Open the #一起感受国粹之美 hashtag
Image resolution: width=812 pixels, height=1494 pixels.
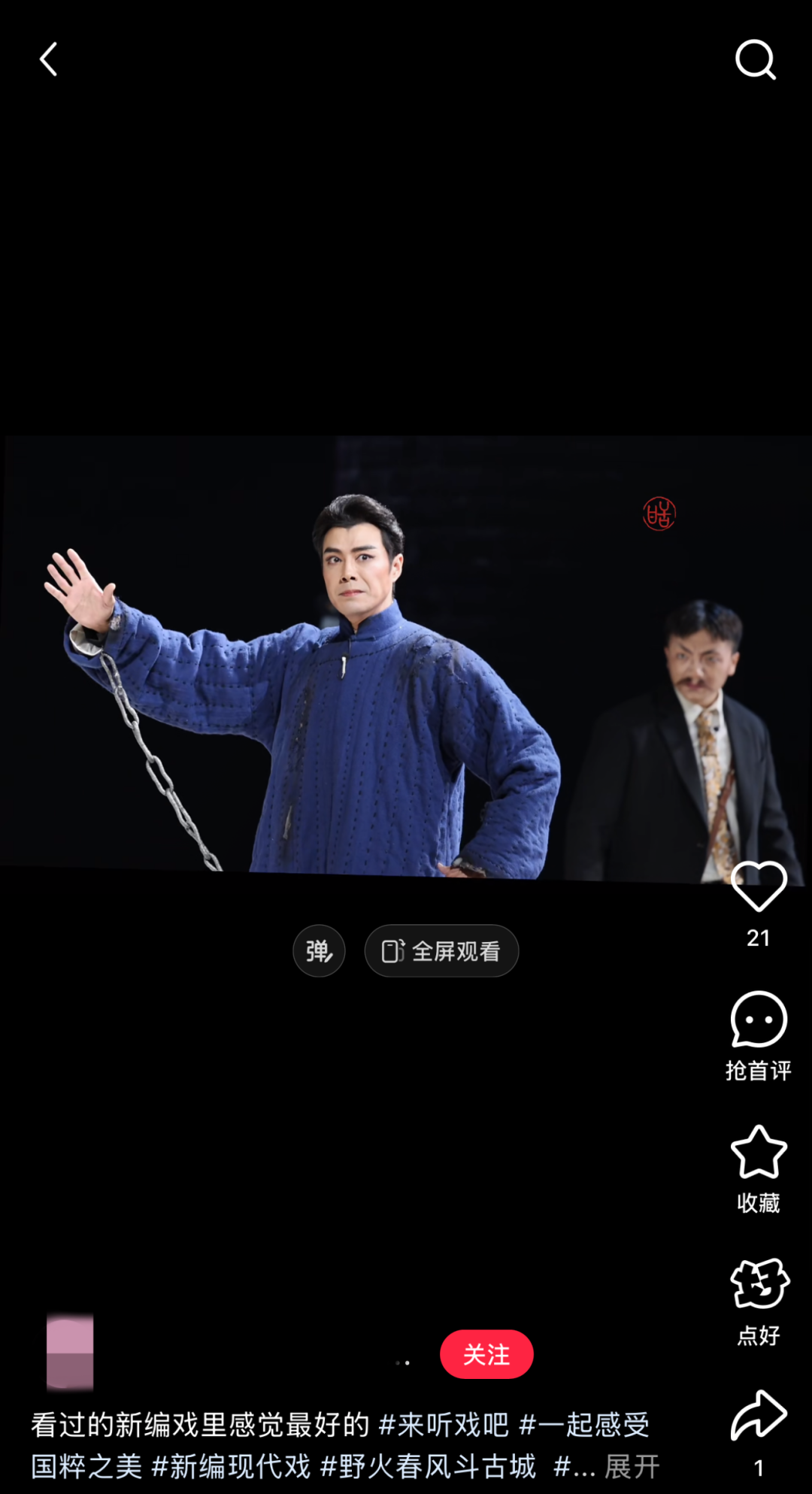coord(583,1425)
